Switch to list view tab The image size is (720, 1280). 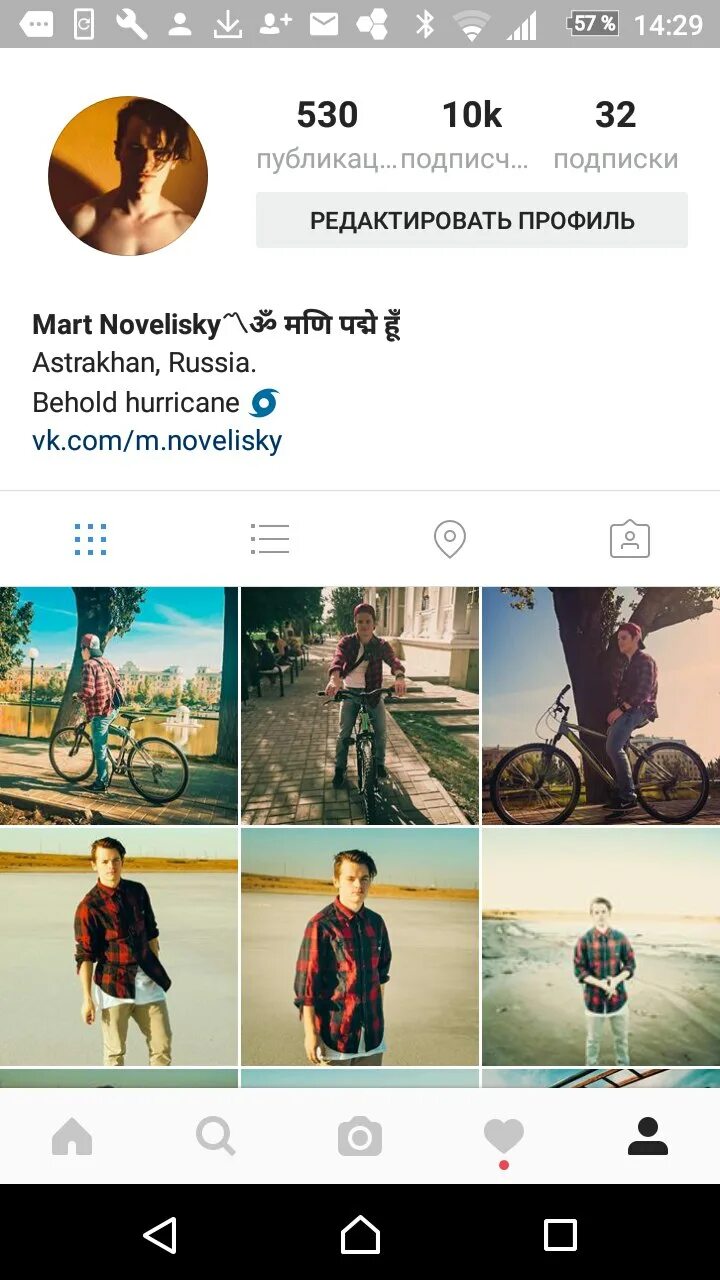pyautogui.click(x=270, y=539)
